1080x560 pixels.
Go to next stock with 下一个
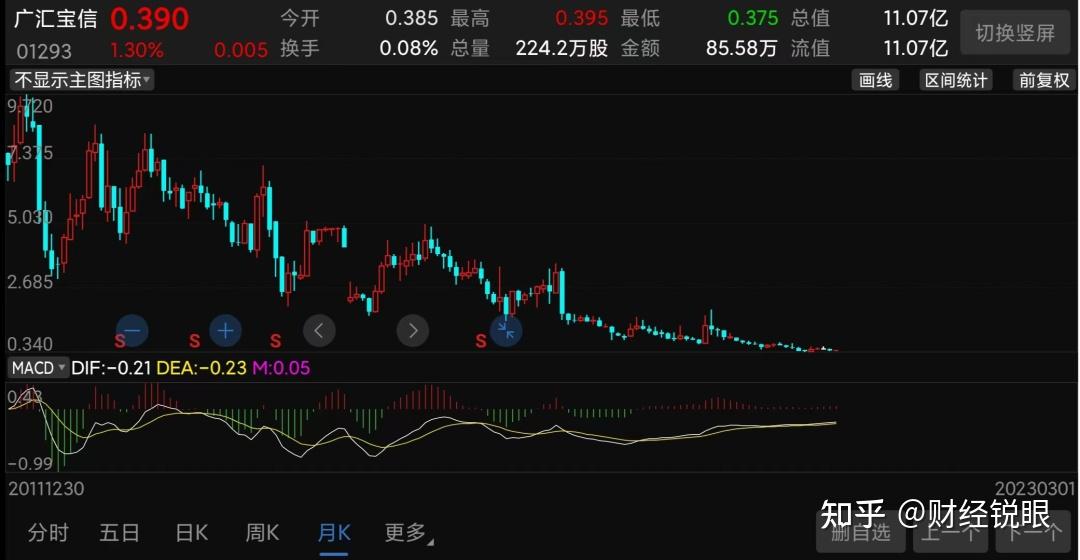tap(1029, 532)
